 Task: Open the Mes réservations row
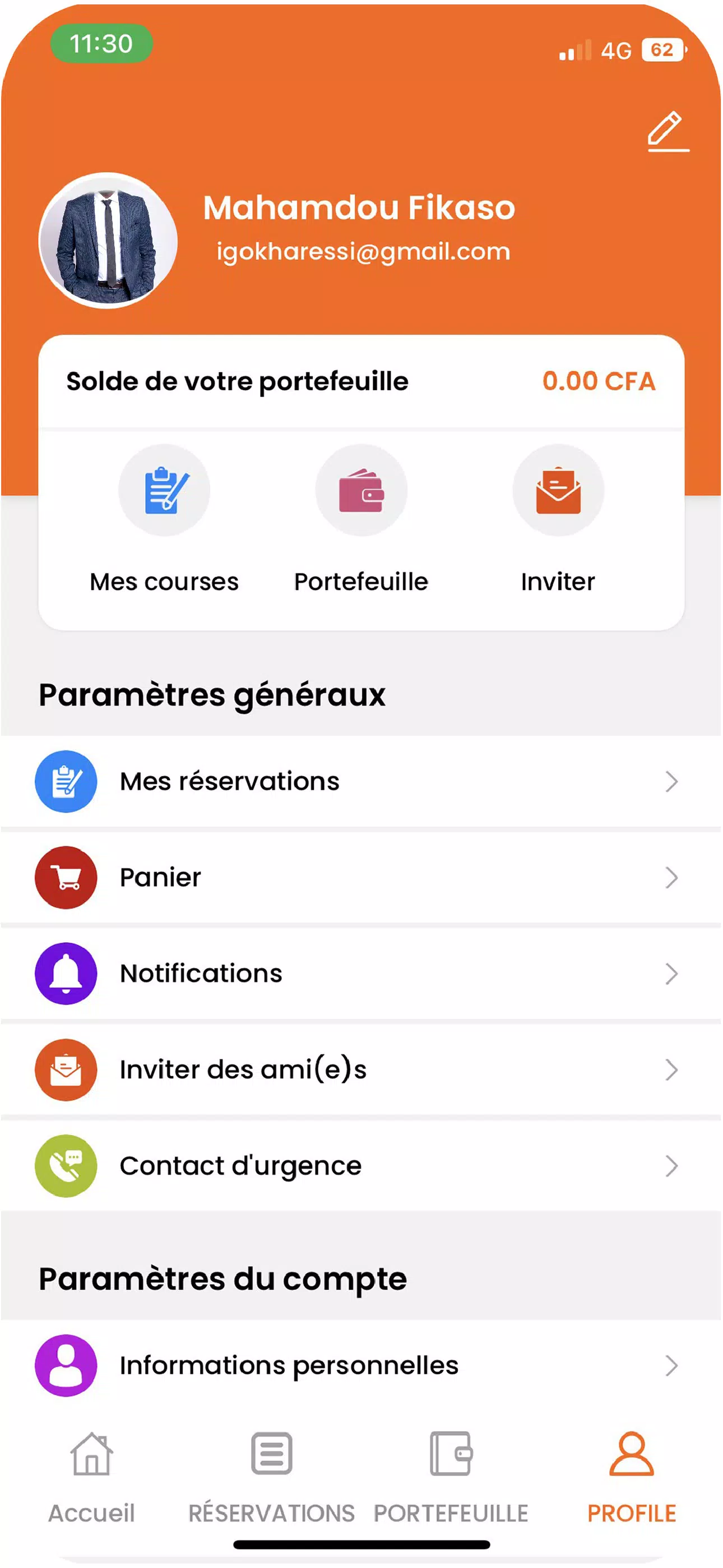[361, 782]
